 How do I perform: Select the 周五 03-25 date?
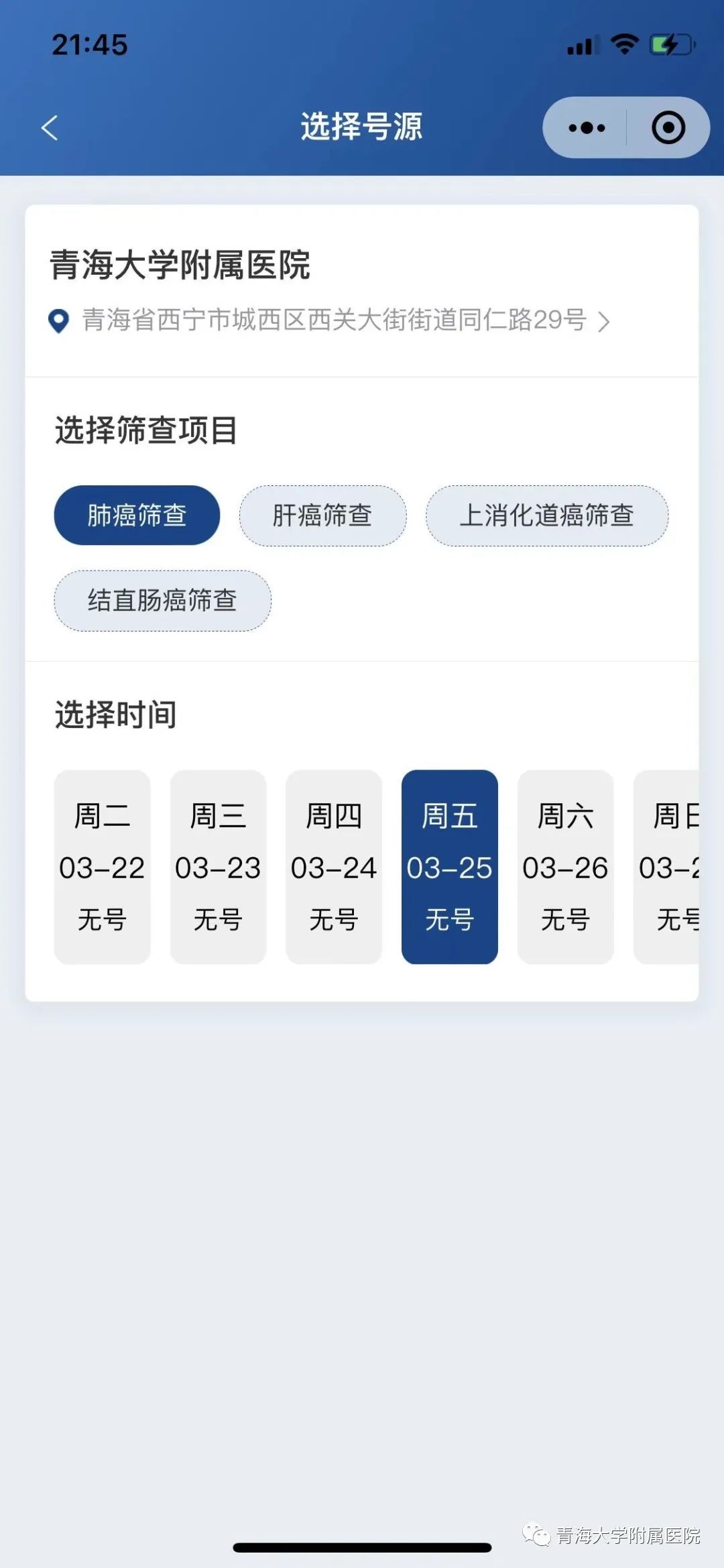(449, 866)
